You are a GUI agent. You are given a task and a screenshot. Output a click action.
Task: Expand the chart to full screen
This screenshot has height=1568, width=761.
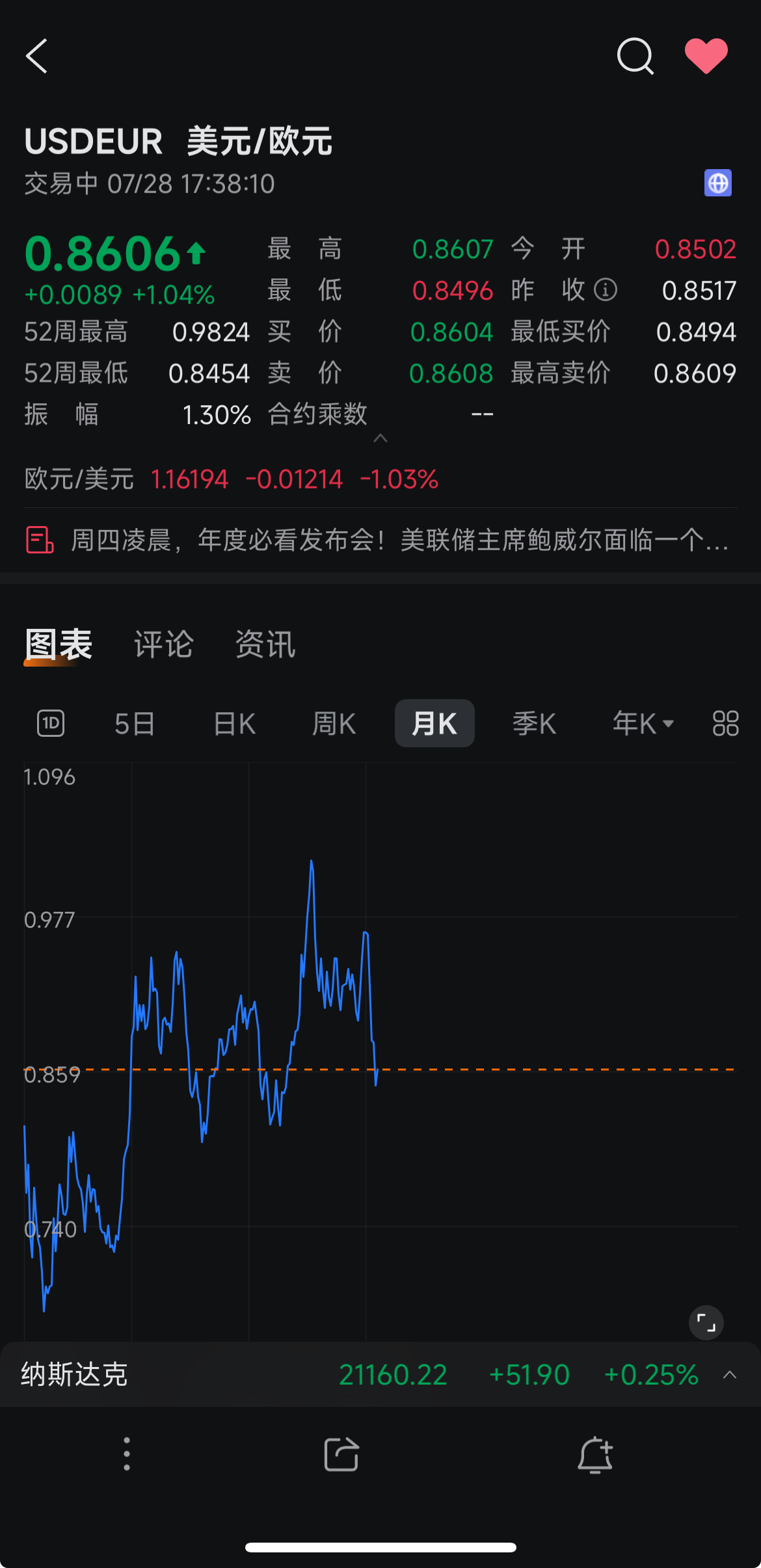(x=706, y=1322)
